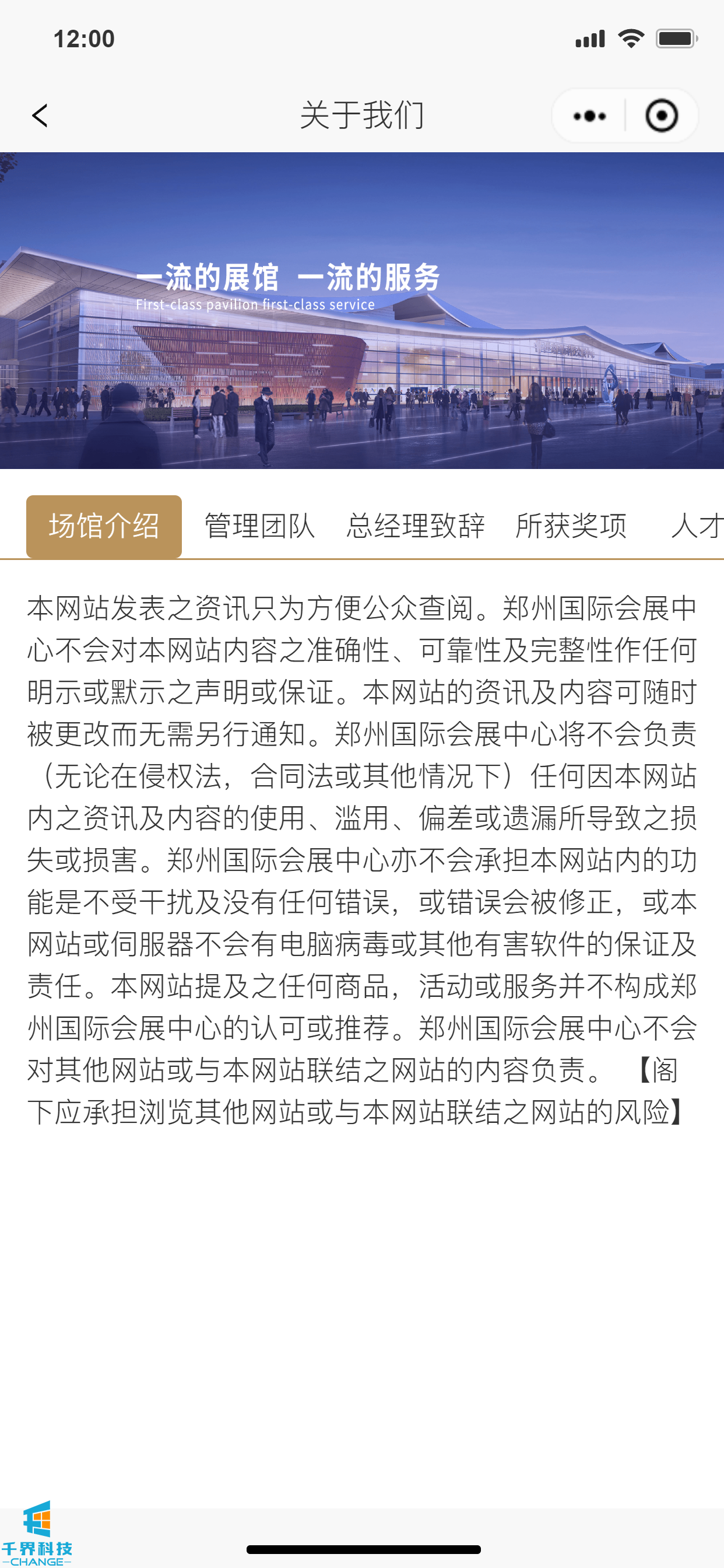
Task: Select the 场馆介绍 tab
Action: click(104, 527)
